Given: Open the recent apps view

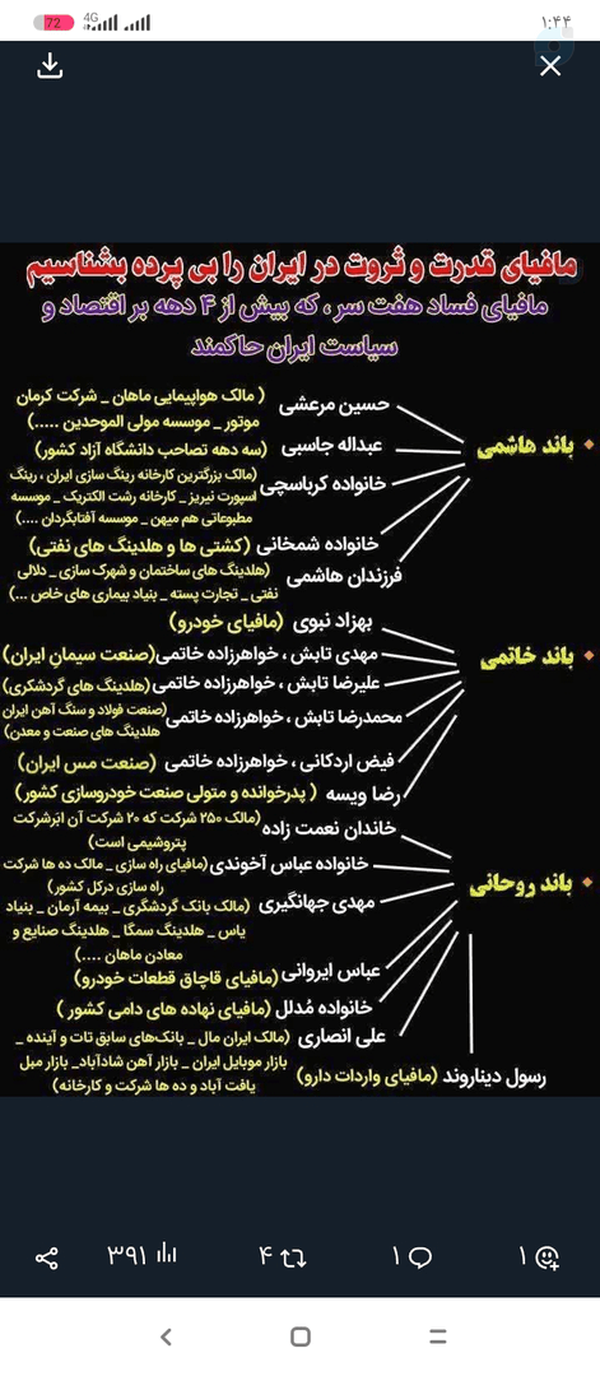Looking at the screenshot, I should pos(437,1337).
